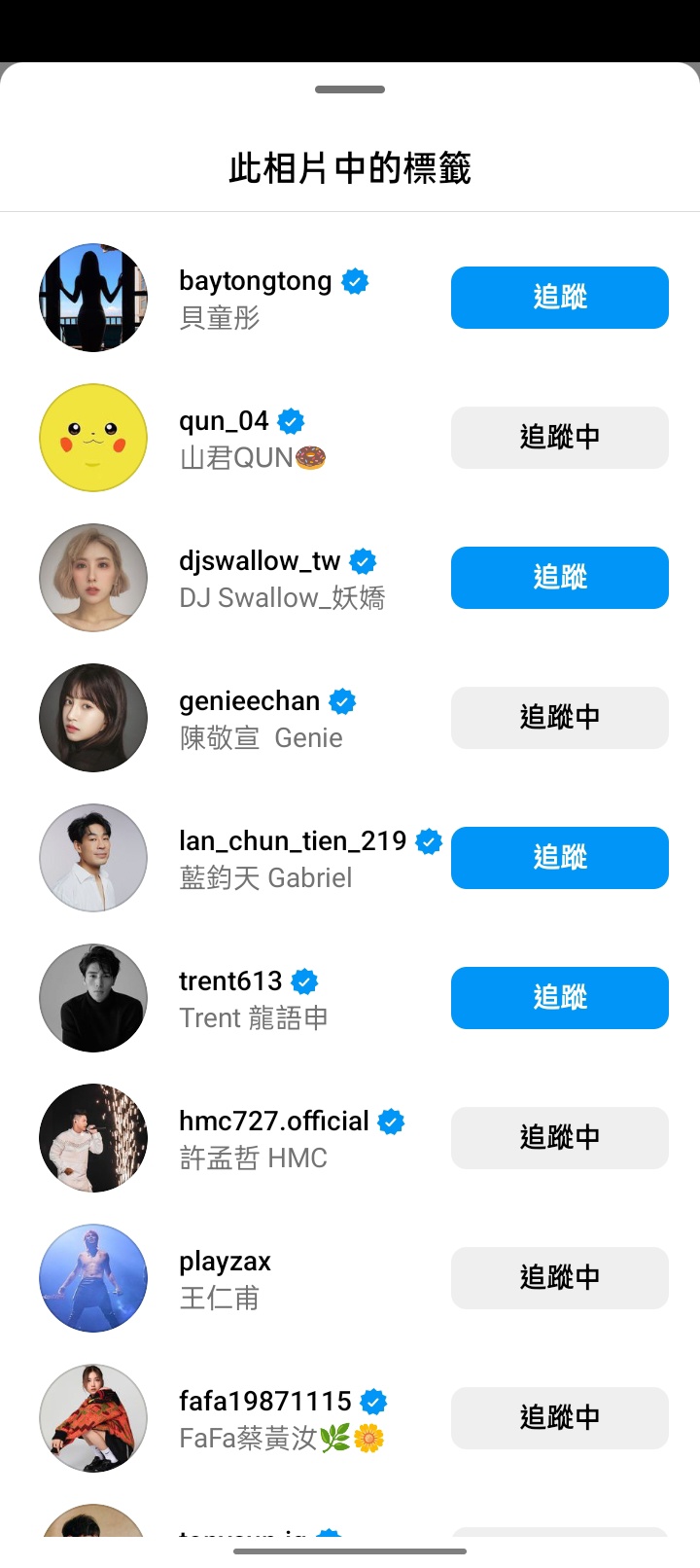Tap 追蹤中 button beside genieechan
This screenshot has height=1568, width=700.
tap(559, 718)
